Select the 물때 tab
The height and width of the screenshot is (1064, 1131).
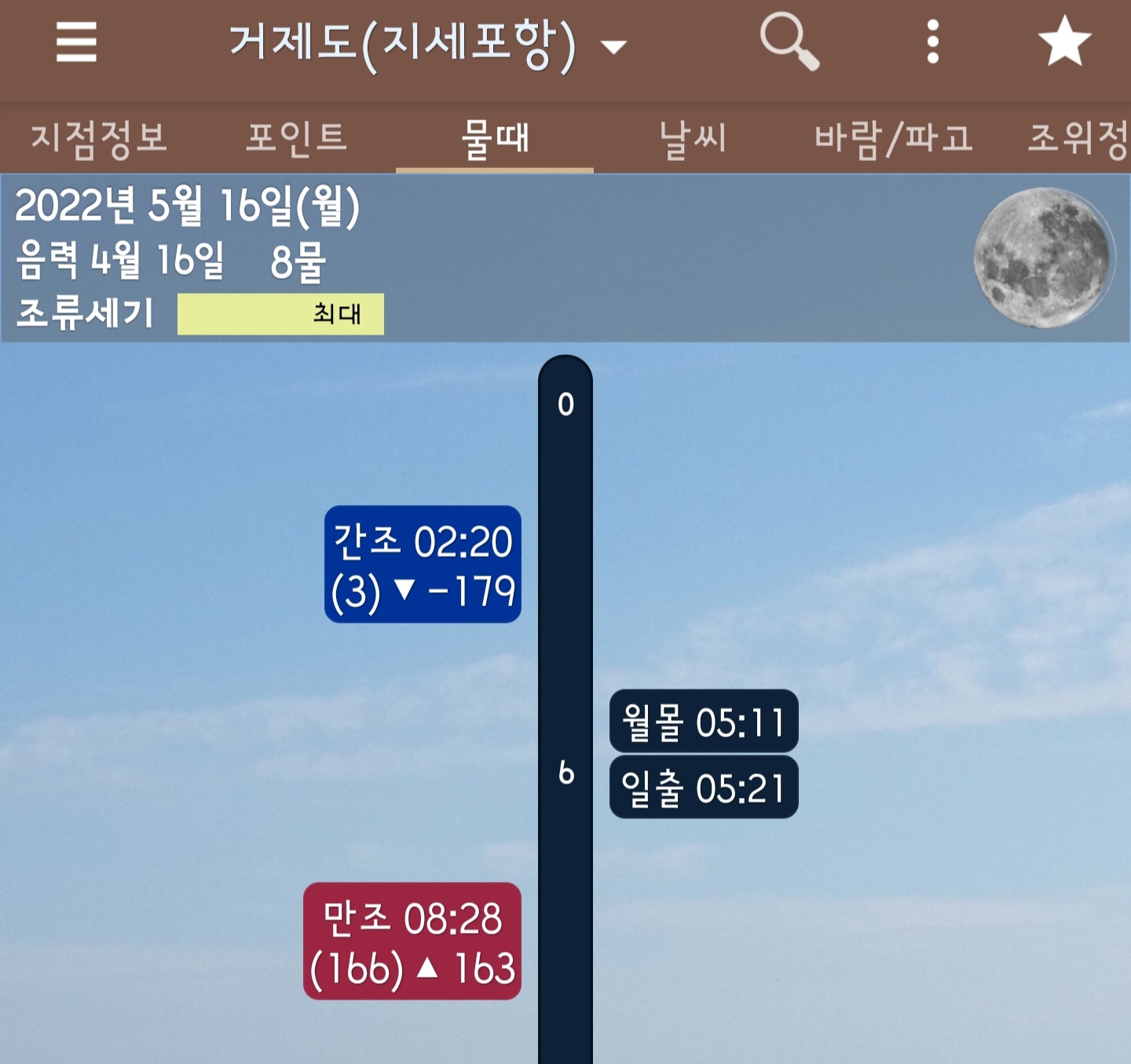coord(495,138)
